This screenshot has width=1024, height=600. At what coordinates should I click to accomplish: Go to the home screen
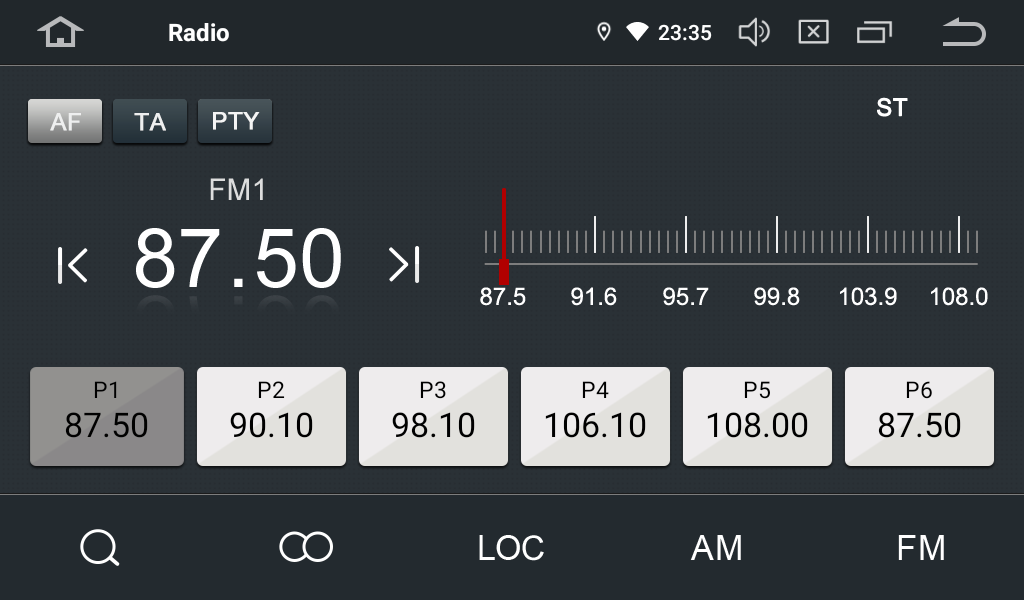(x=60, y=33)
